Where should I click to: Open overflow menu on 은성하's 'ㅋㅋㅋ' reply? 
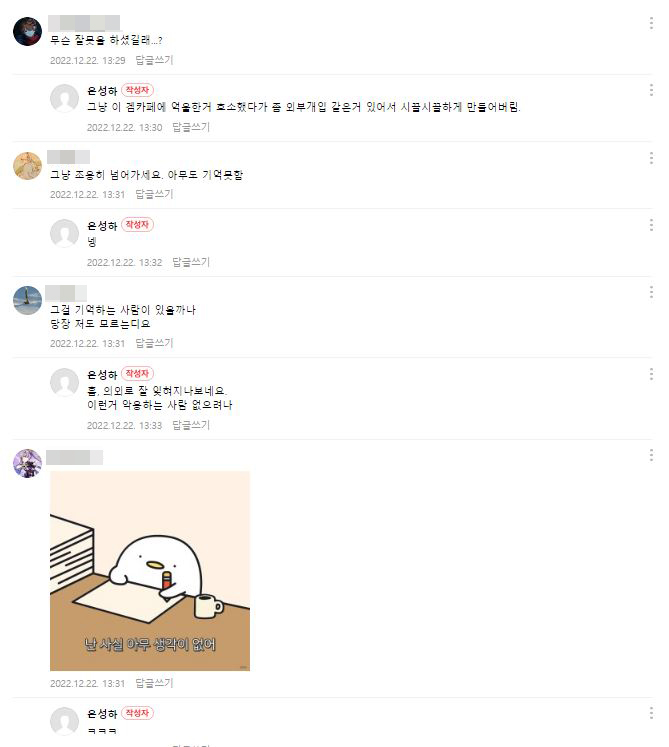click(x=651, y=714)
